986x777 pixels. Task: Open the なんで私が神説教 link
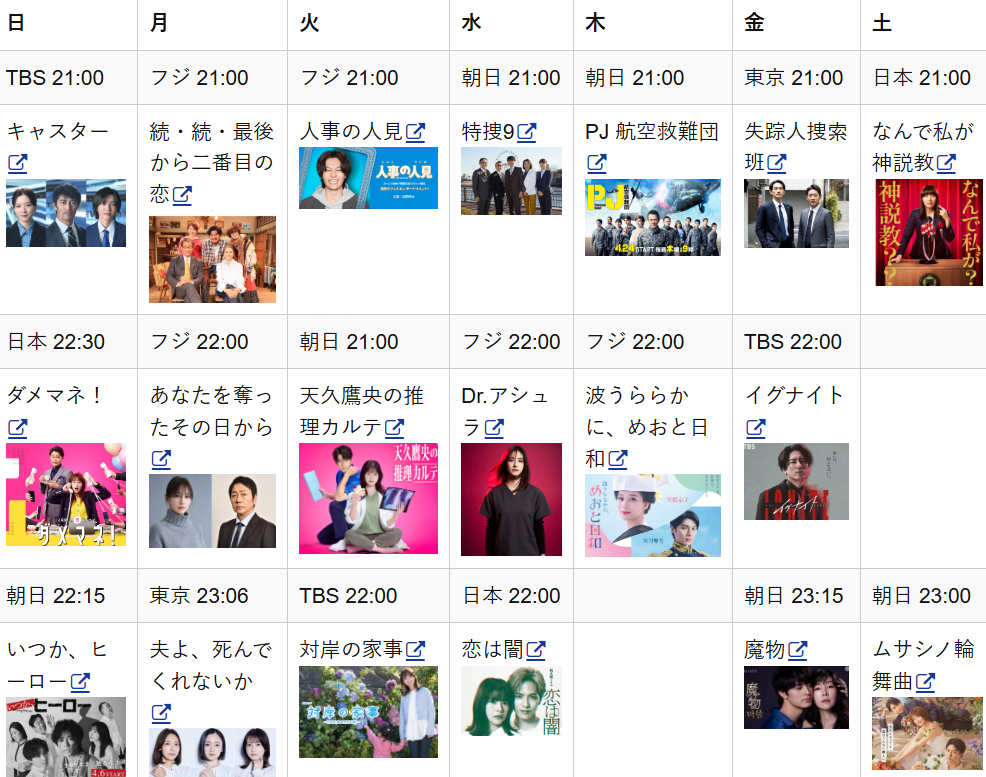tap(945, 162)
